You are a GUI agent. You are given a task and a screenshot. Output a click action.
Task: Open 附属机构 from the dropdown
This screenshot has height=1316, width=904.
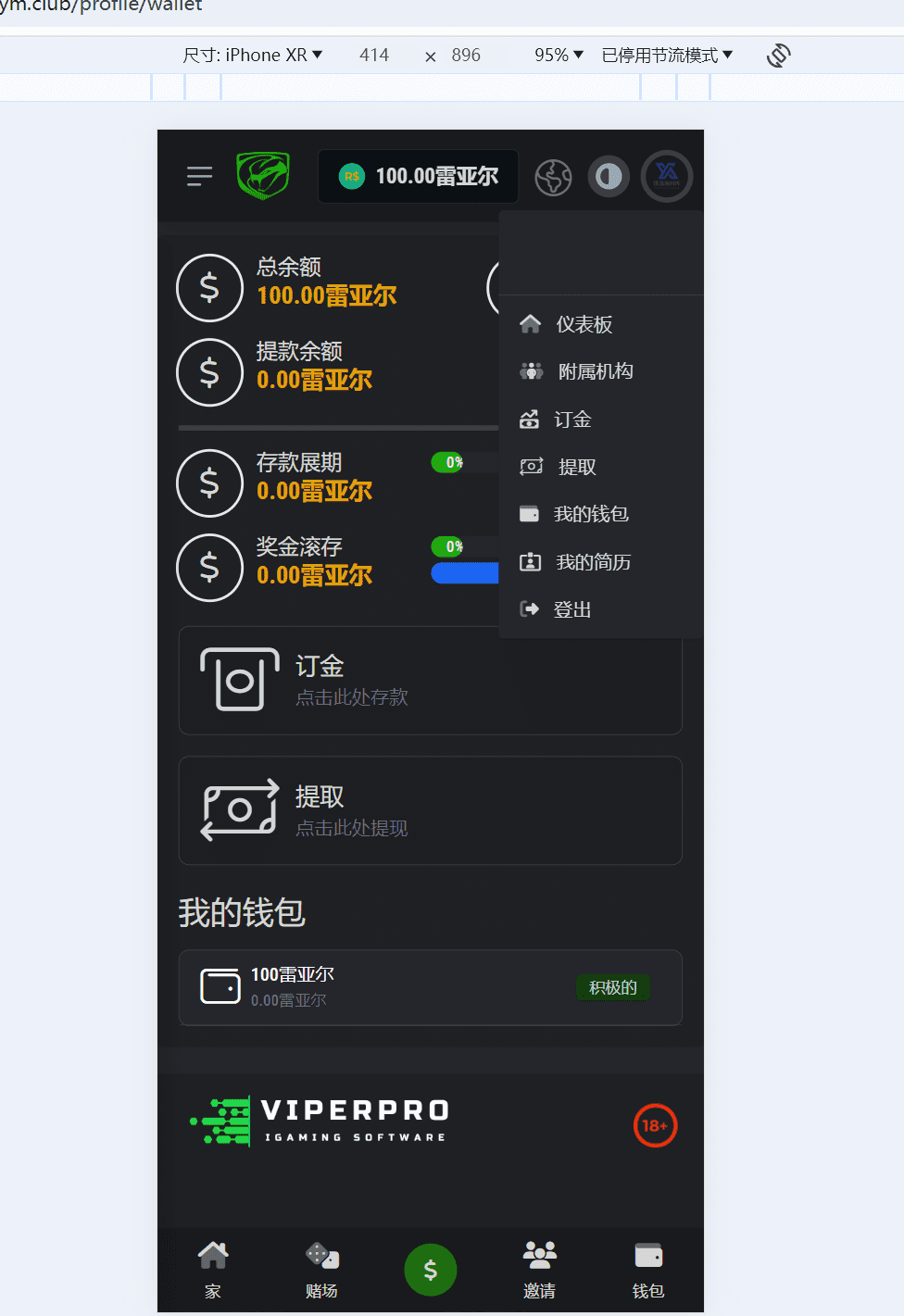(594, 371)
